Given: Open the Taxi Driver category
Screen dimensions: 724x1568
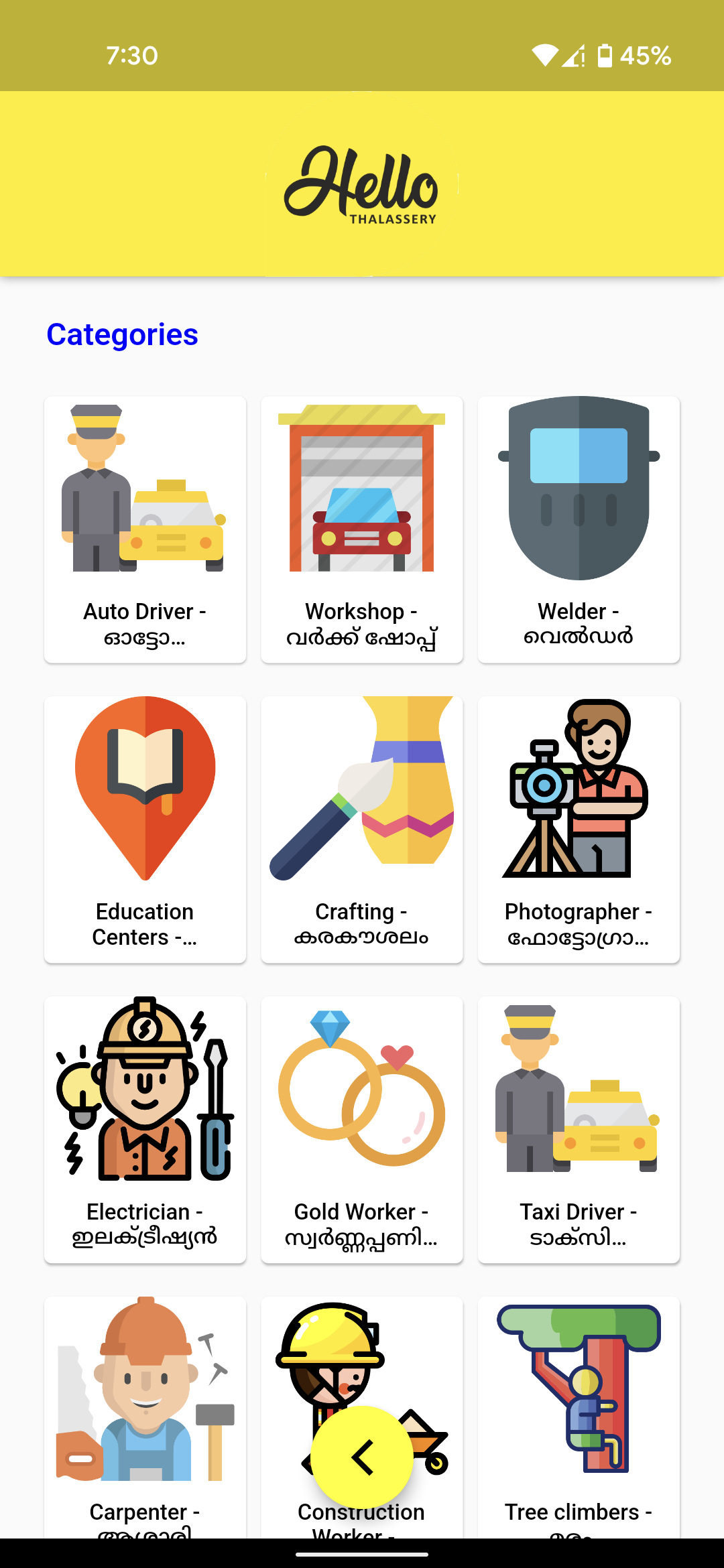Looking at the screenshot, I should 579,1130.
